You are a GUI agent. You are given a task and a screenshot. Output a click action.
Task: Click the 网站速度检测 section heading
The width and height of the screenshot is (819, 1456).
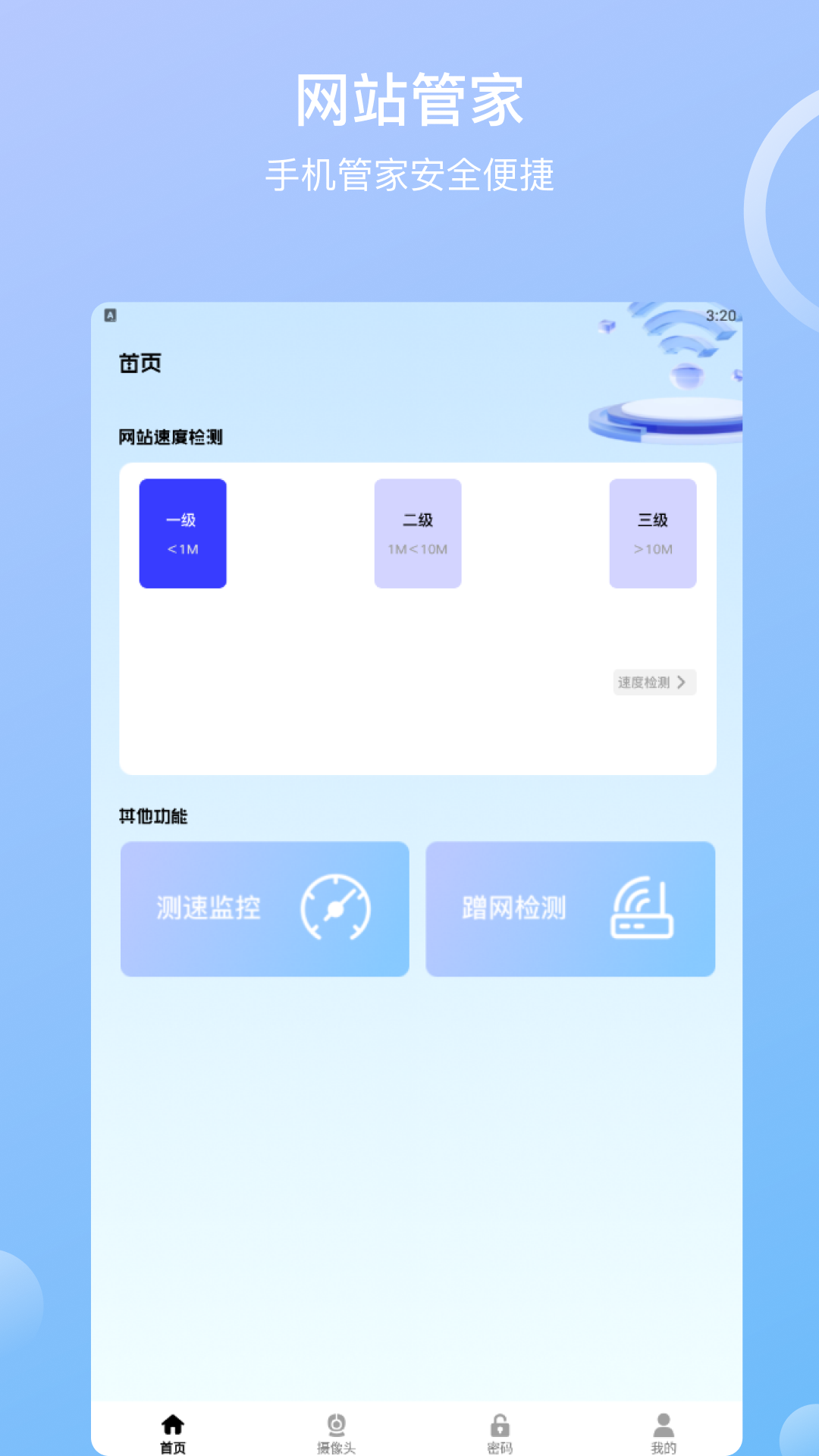(x=174, y=437)
